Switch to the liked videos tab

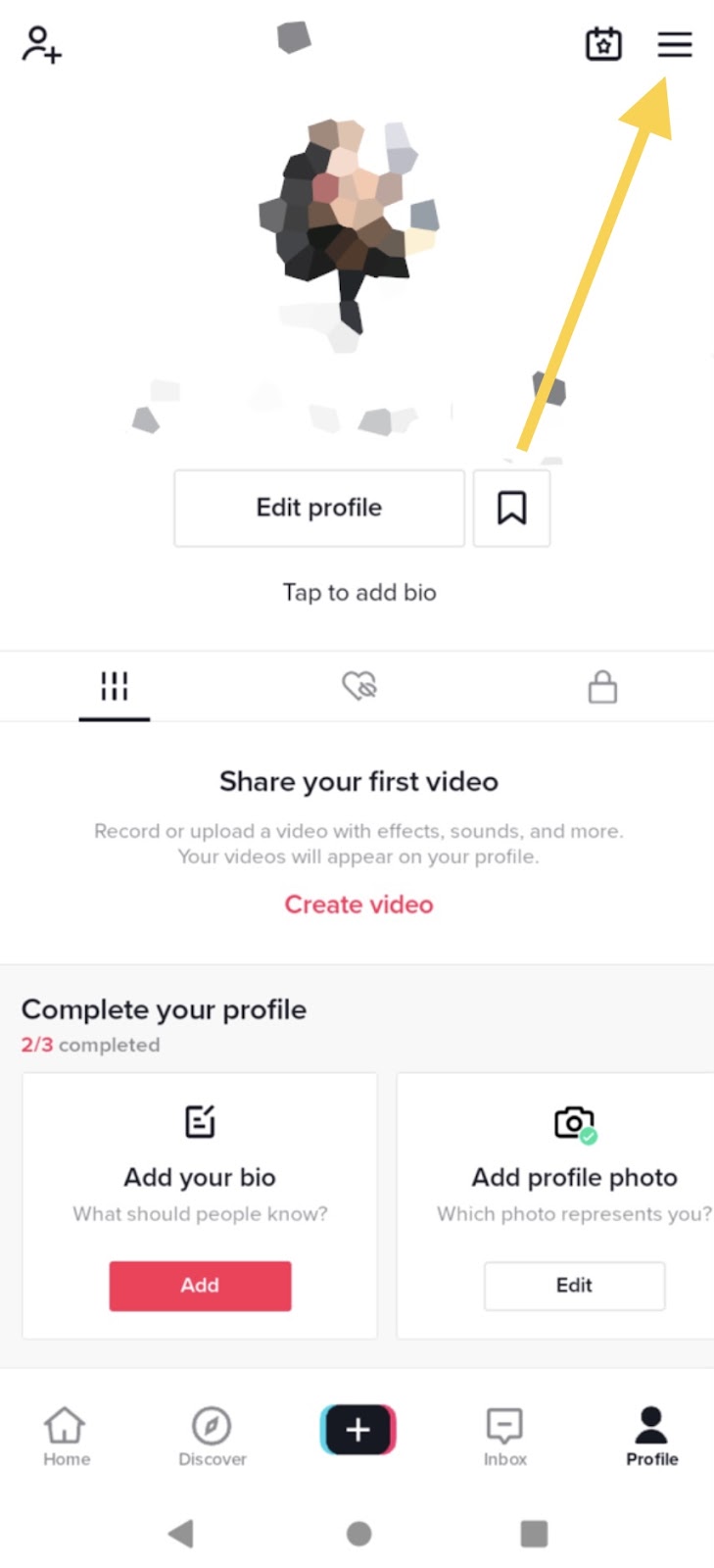pos(359,686)
